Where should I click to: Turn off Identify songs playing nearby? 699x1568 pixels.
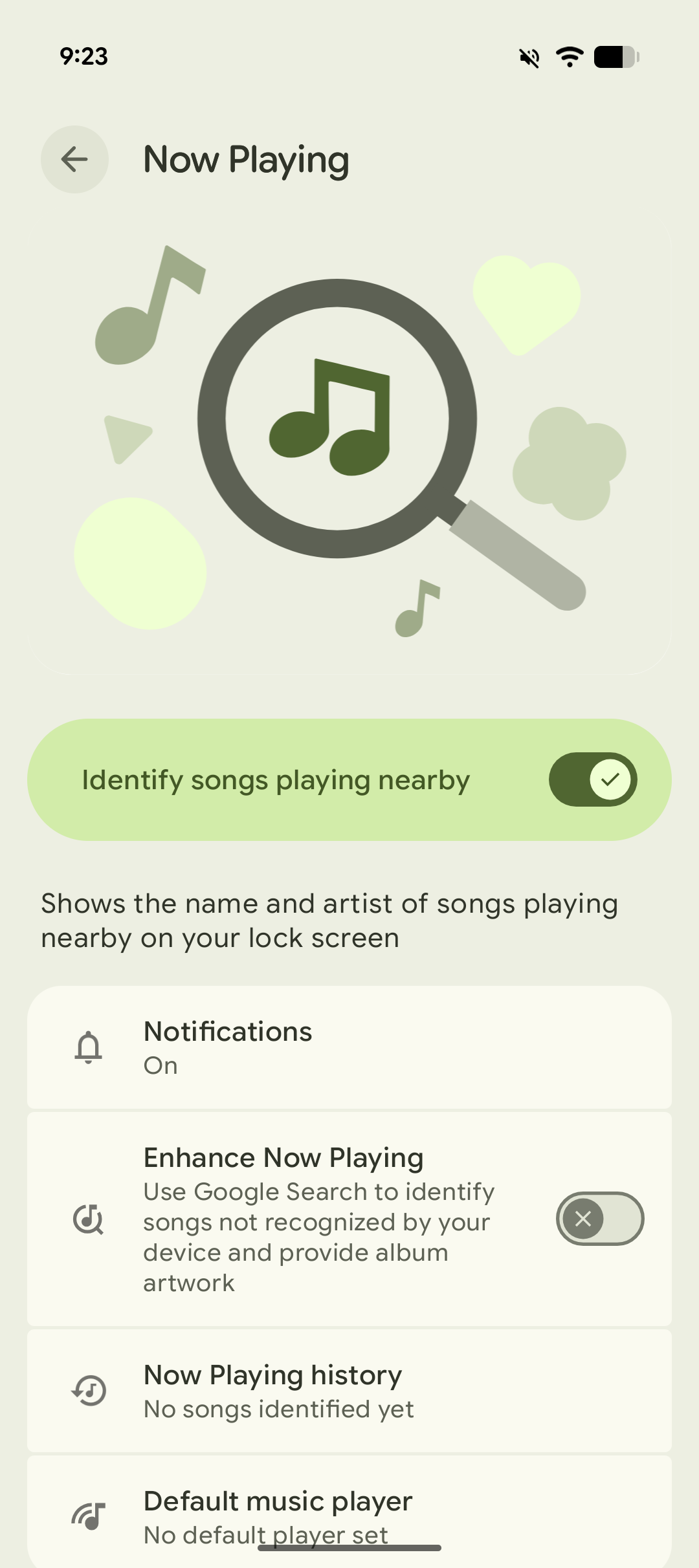coord(592,779)
